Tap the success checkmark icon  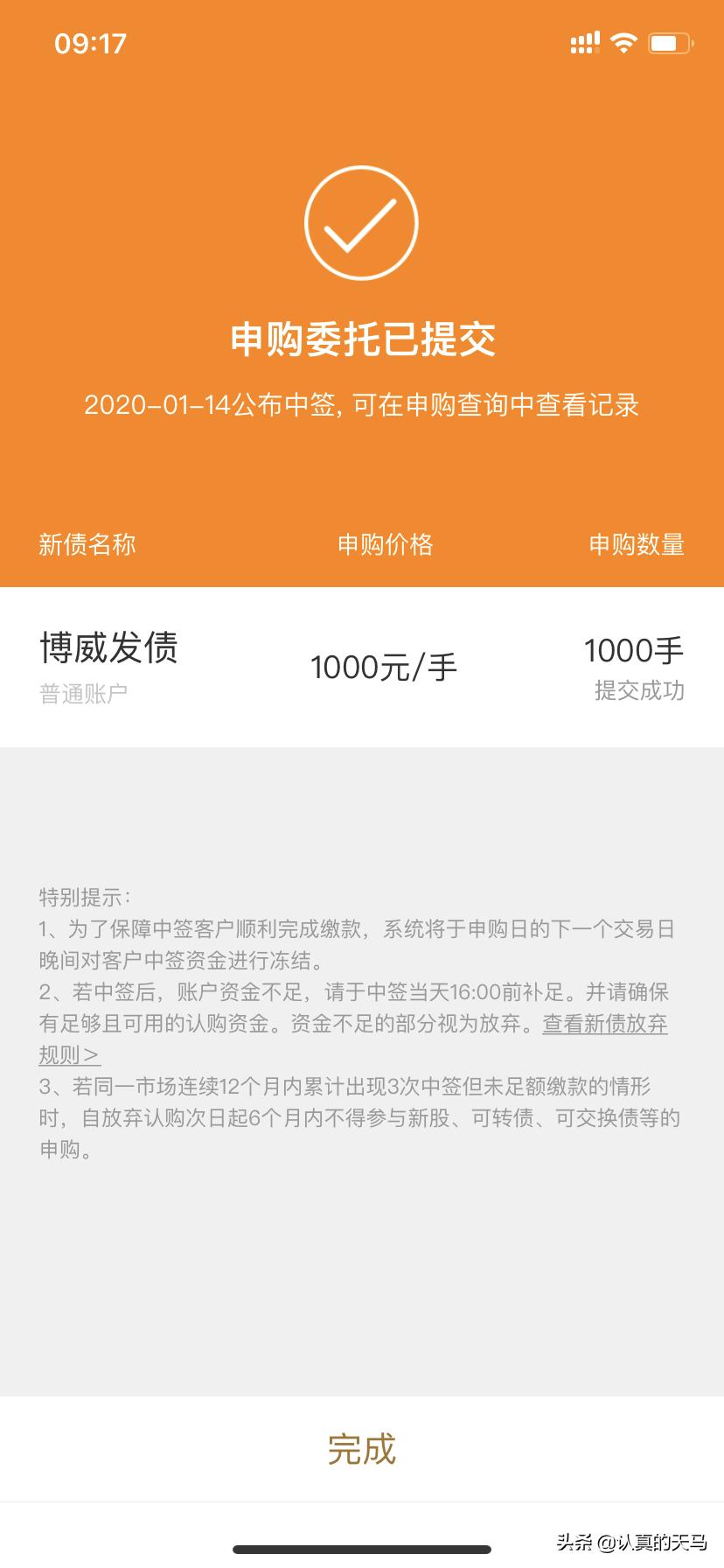click(361, 221)
